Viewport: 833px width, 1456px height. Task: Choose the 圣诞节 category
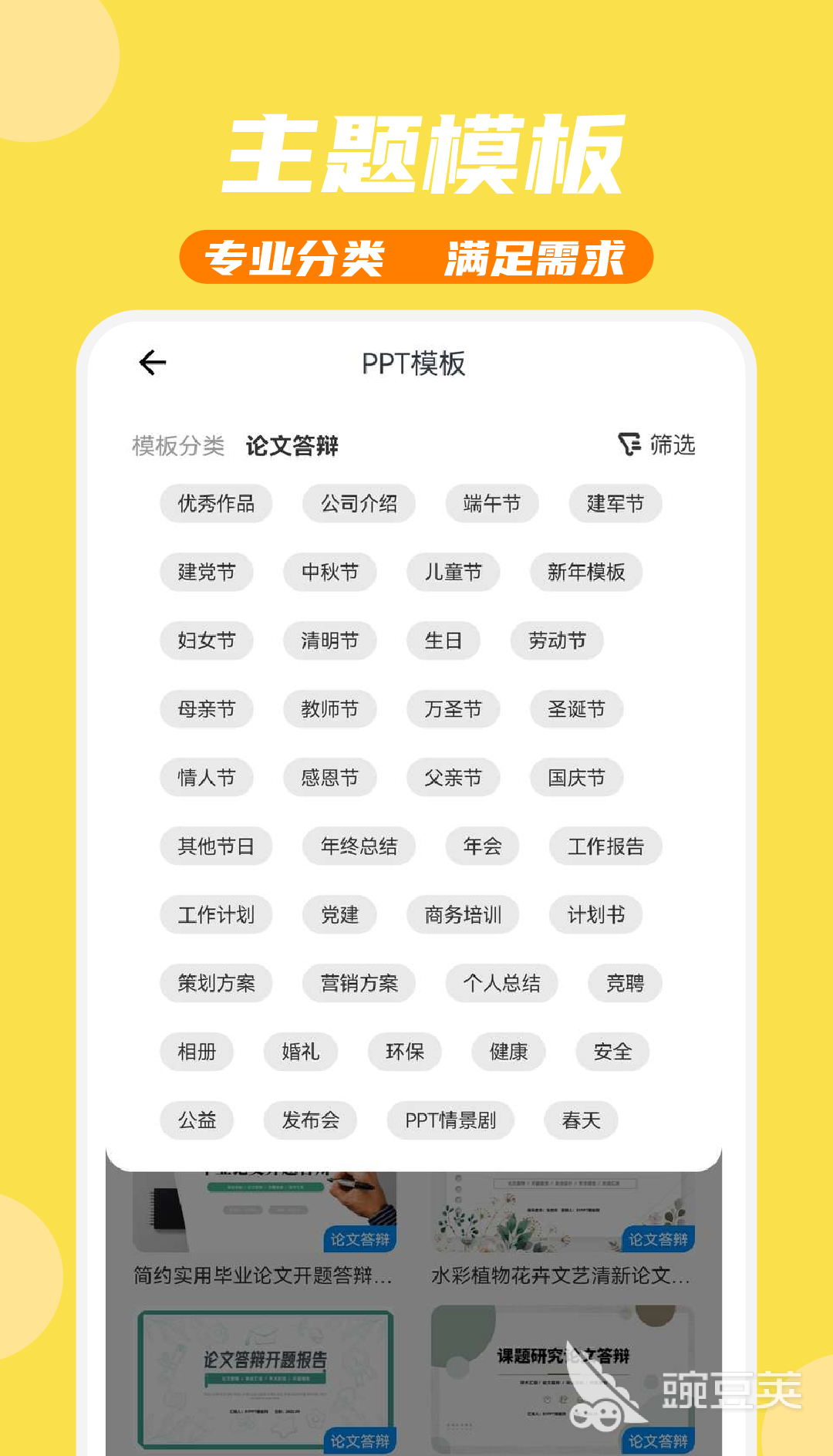[x=577, y=709]
